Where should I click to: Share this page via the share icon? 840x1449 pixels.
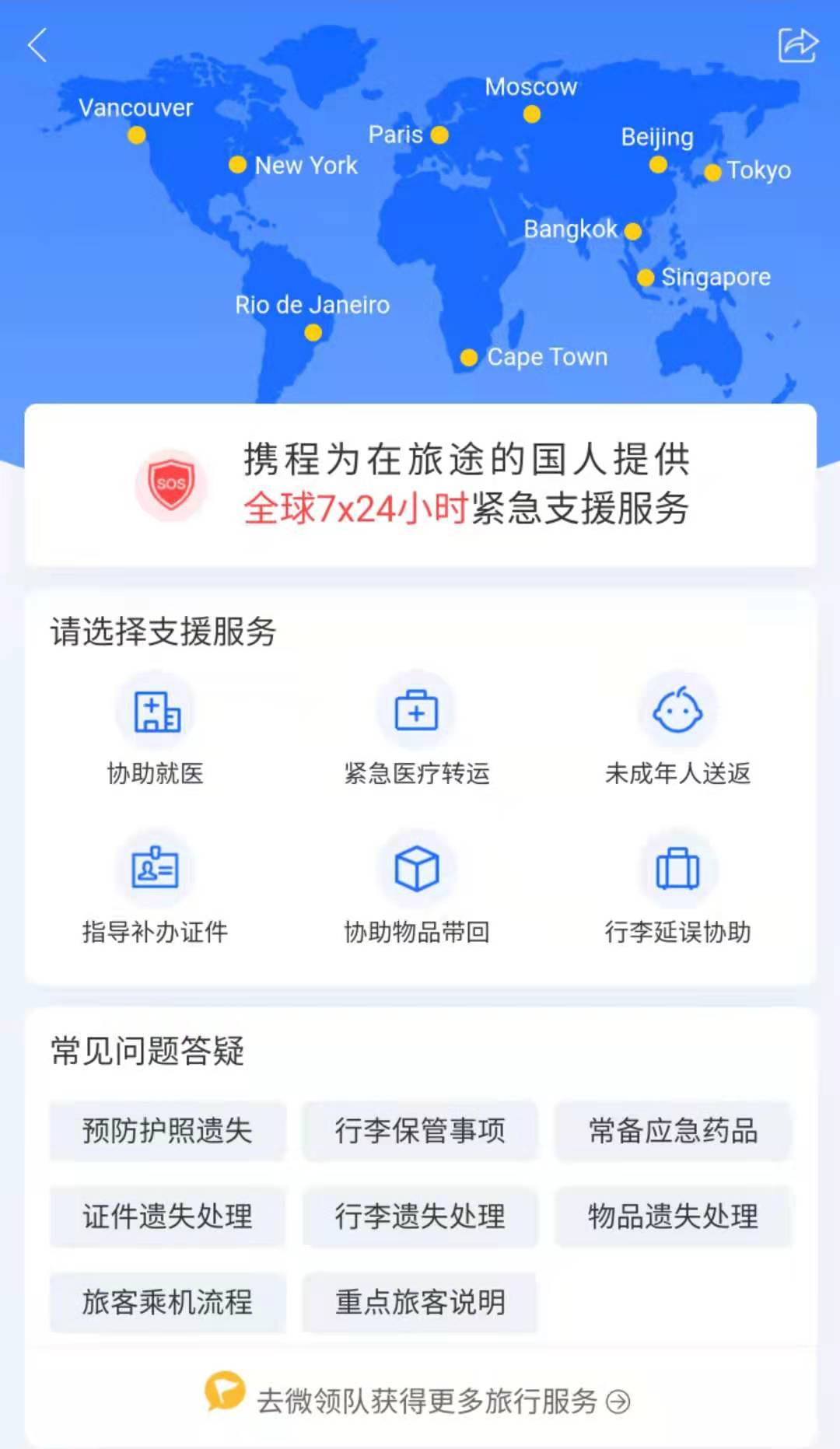tap(798, 45)
